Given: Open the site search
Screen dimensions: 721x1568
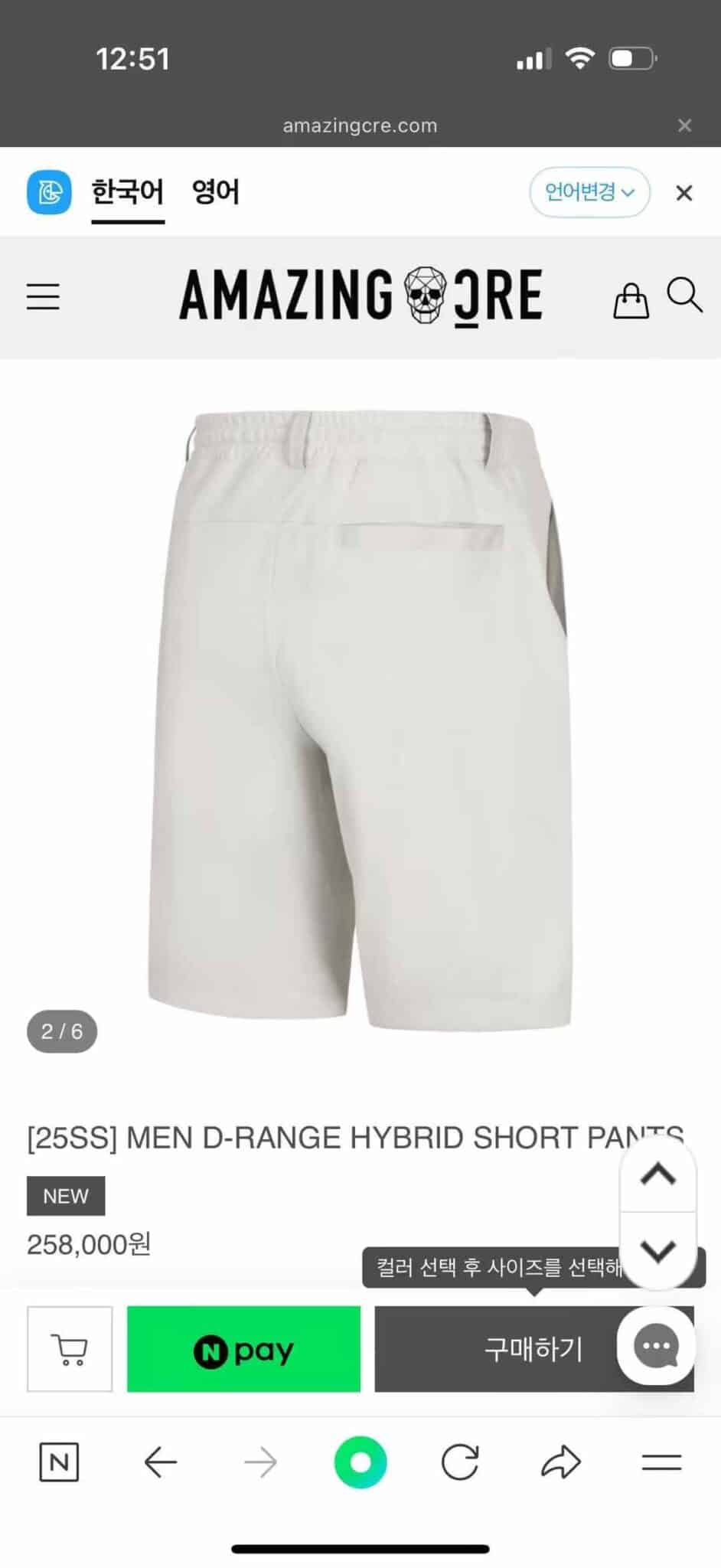Looking at the screenshot, I should pyautogui.click(x=684, y=296).
